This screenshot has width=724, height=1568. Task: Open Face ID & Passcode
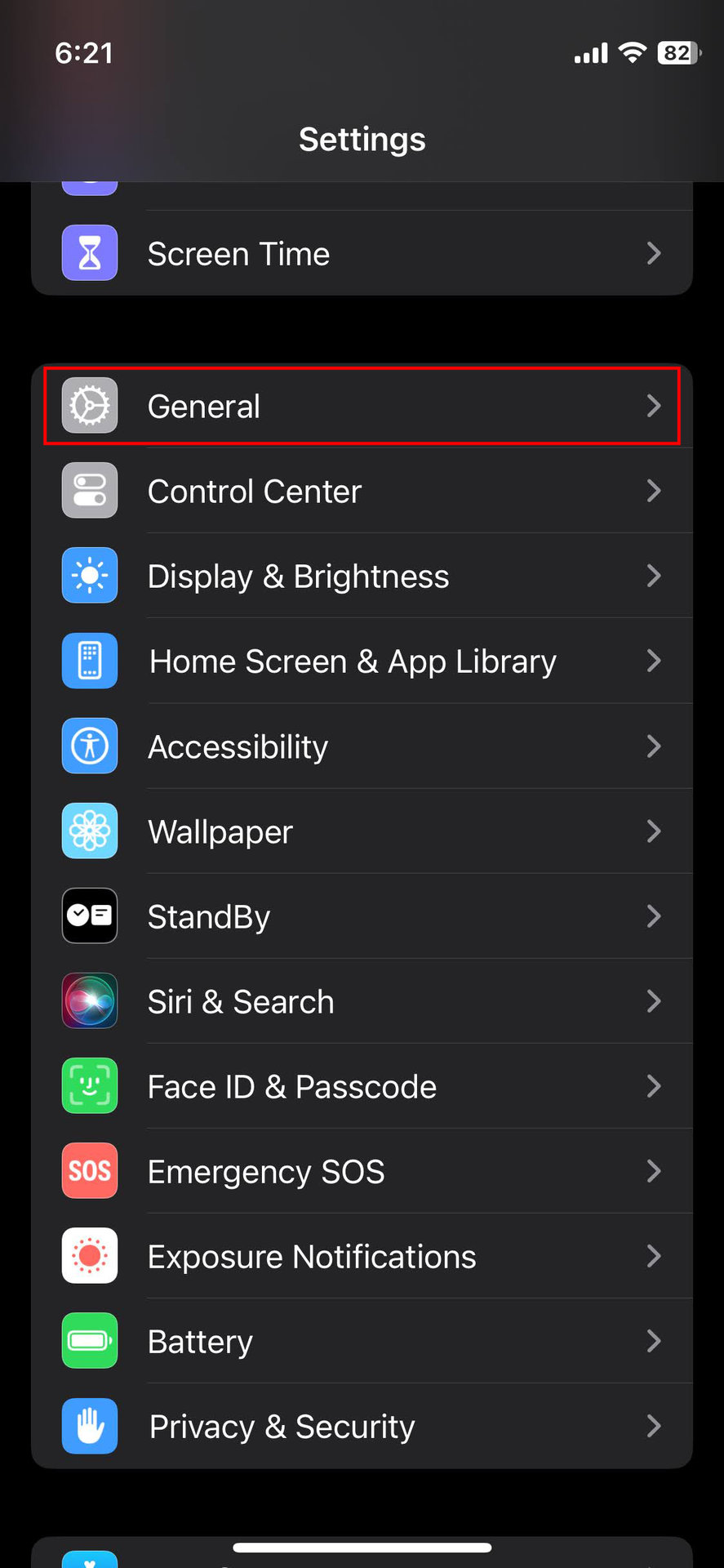click(x=362, y=1086)
